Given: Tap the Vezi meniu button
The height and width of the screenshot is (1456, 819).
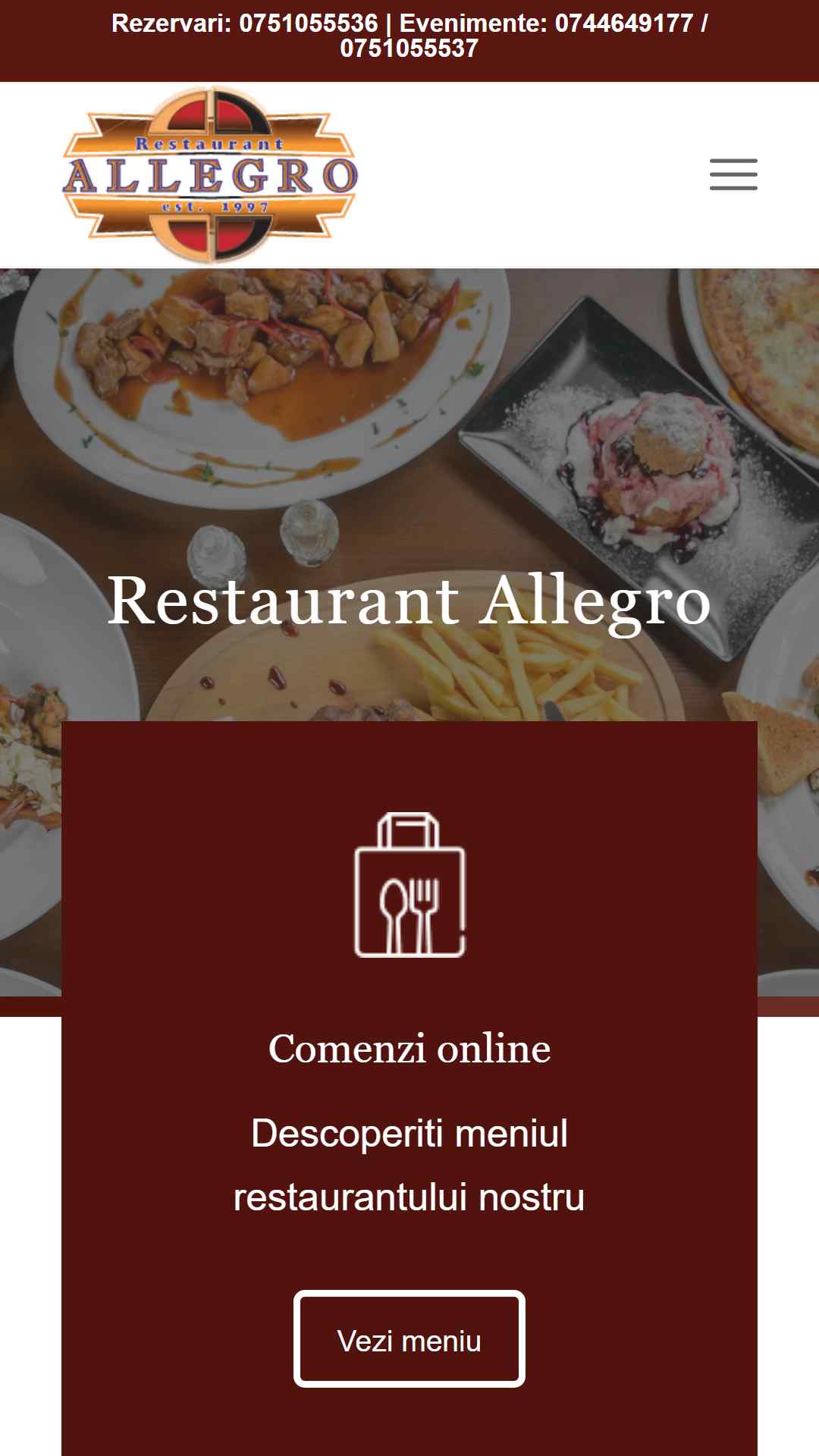Looking at the screenshot, I should tap(409, 1339).
